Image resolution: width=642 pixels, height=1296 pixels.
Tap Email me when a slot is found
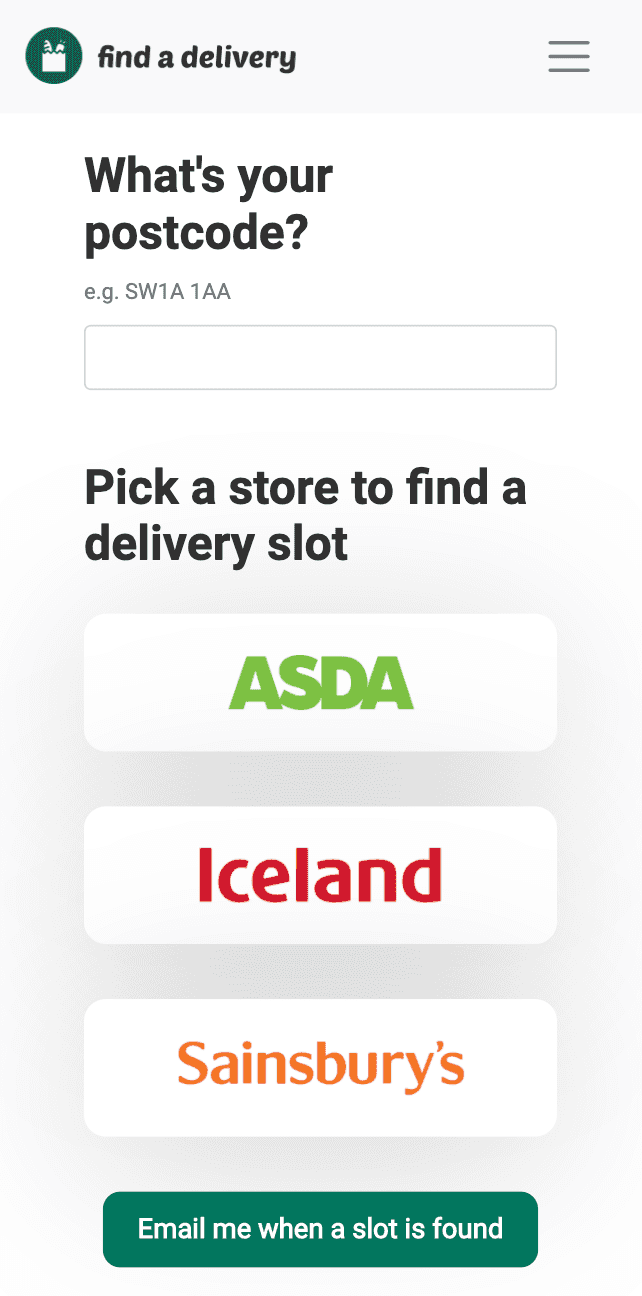point(320,1229)
